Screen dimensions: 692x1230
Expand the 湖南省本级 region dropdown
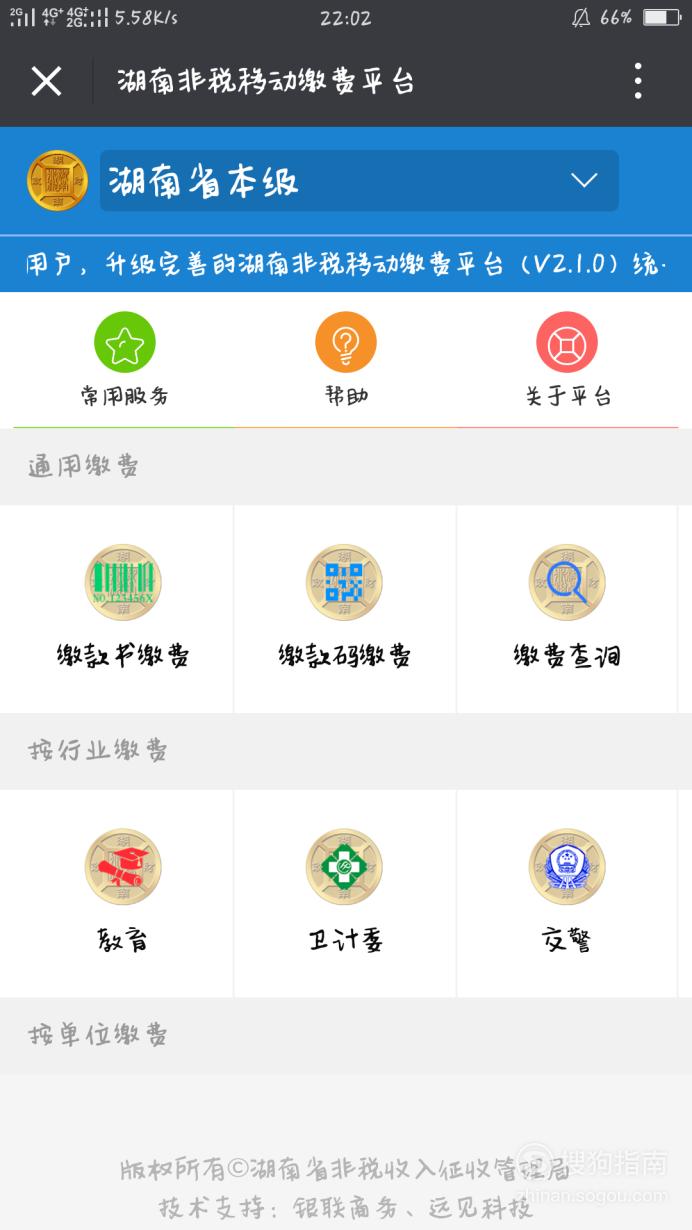(359, 181)
